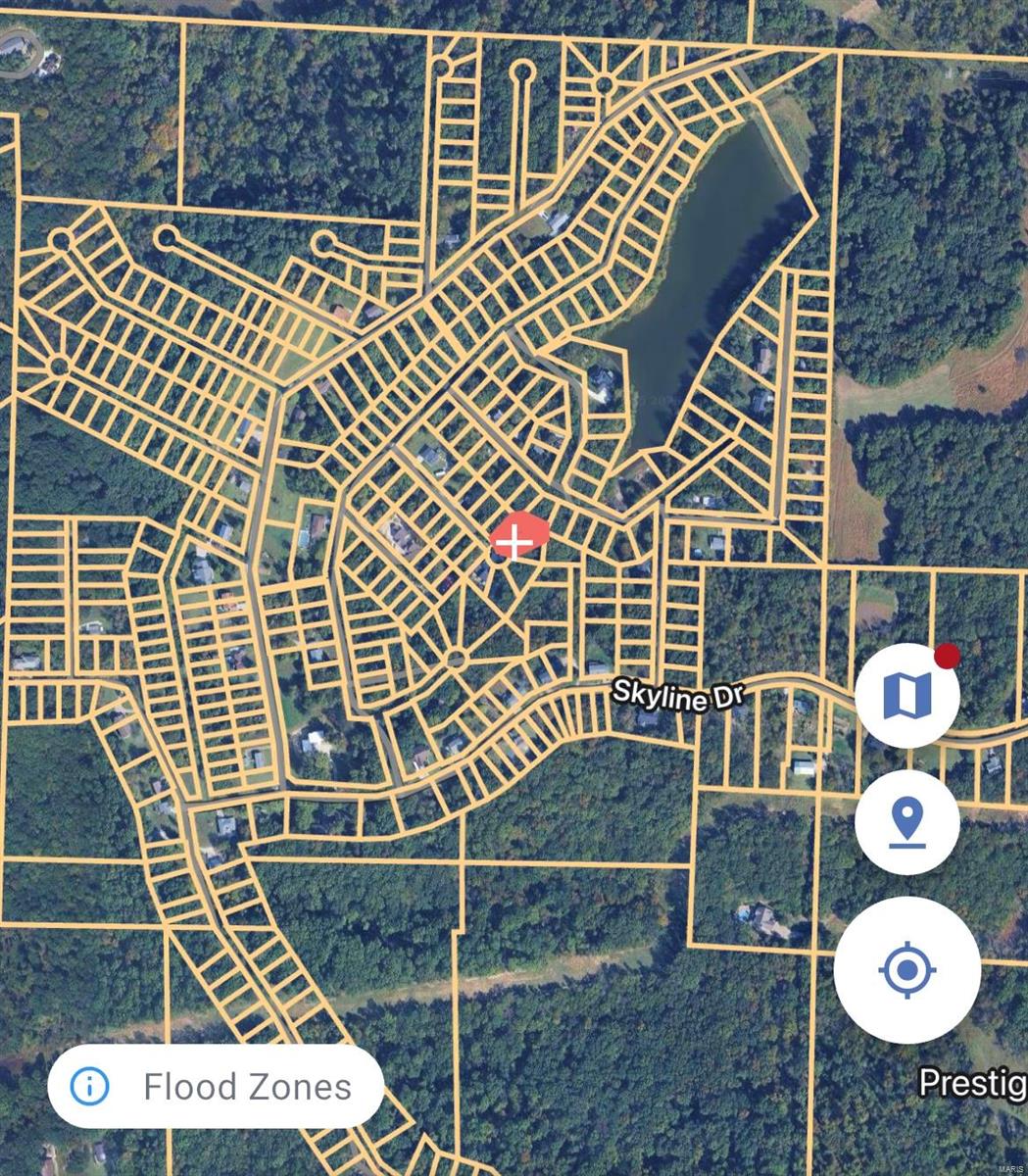Select the Prestige road label at bottom right
This screenshot has width=1028, height=1176.
pyautogui.click(x=972, y=1084)
